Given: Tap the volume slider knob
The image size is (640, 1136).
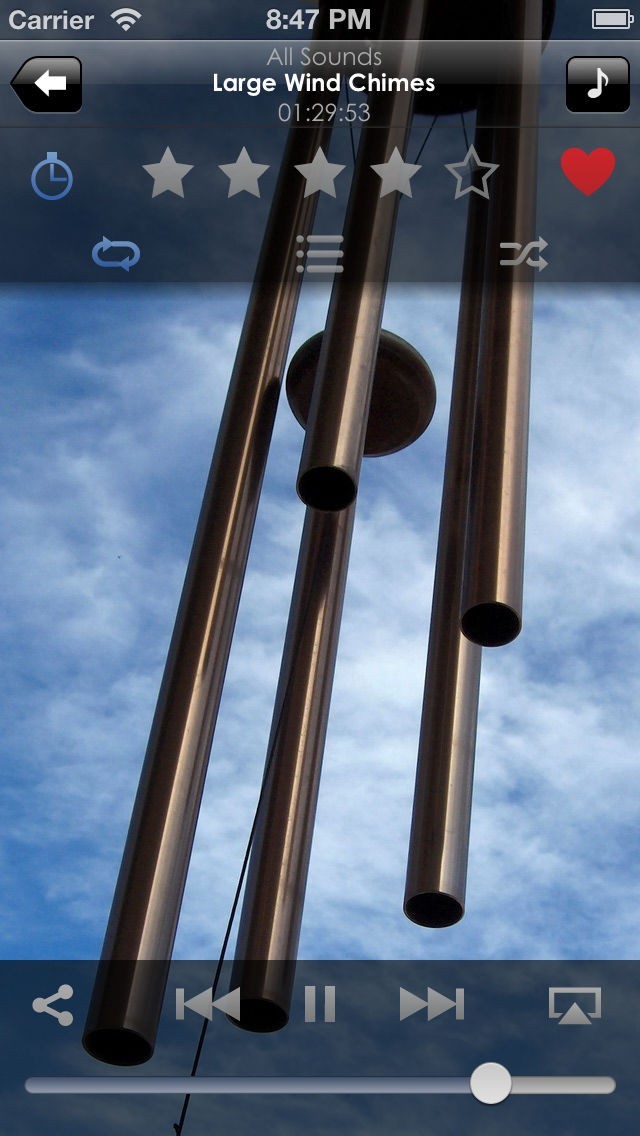Looking at the screenshot, I should point(491,1084).
